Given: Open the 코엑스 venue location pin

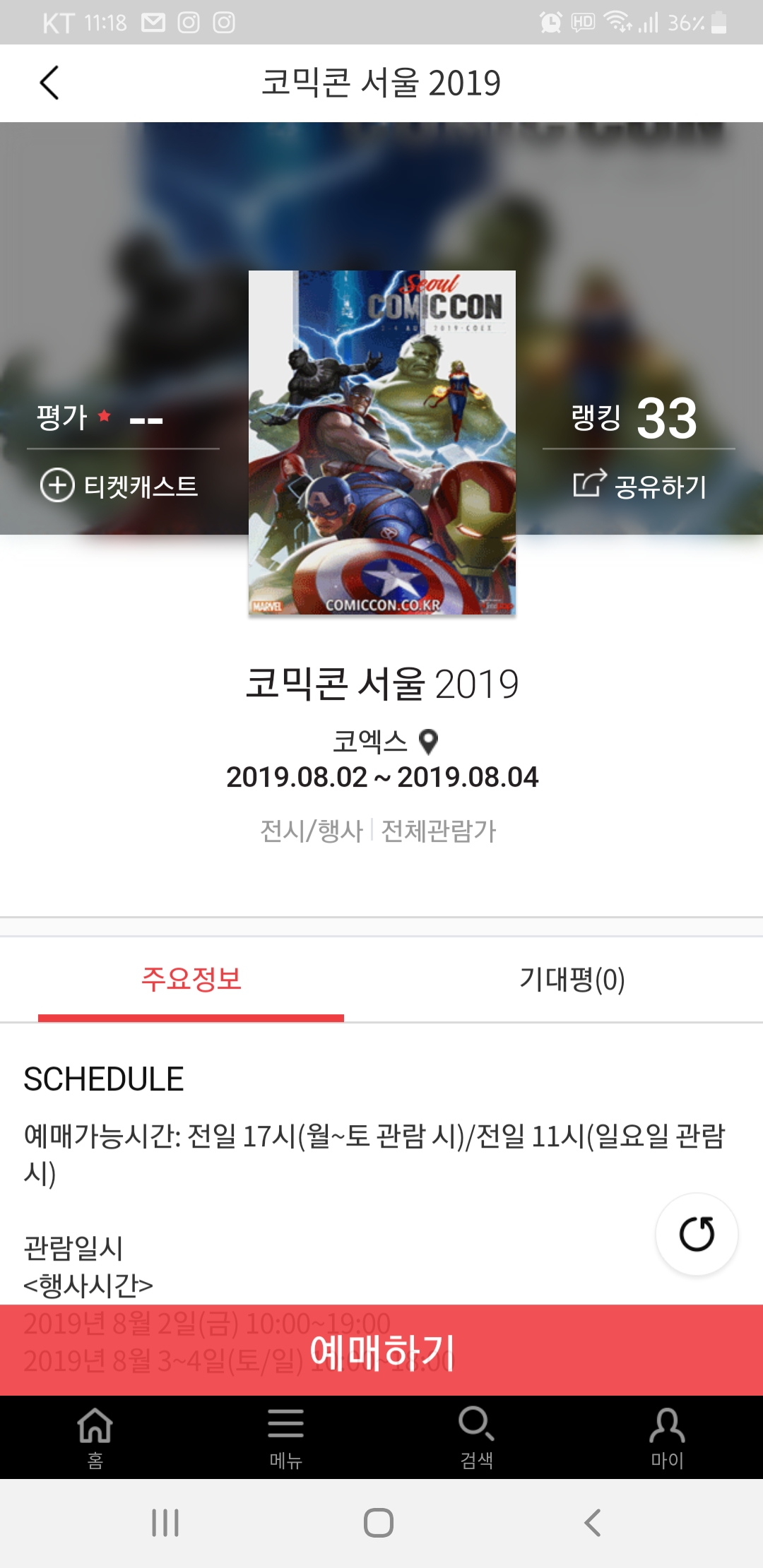Looking at the screenshot, I should [429, 742].
